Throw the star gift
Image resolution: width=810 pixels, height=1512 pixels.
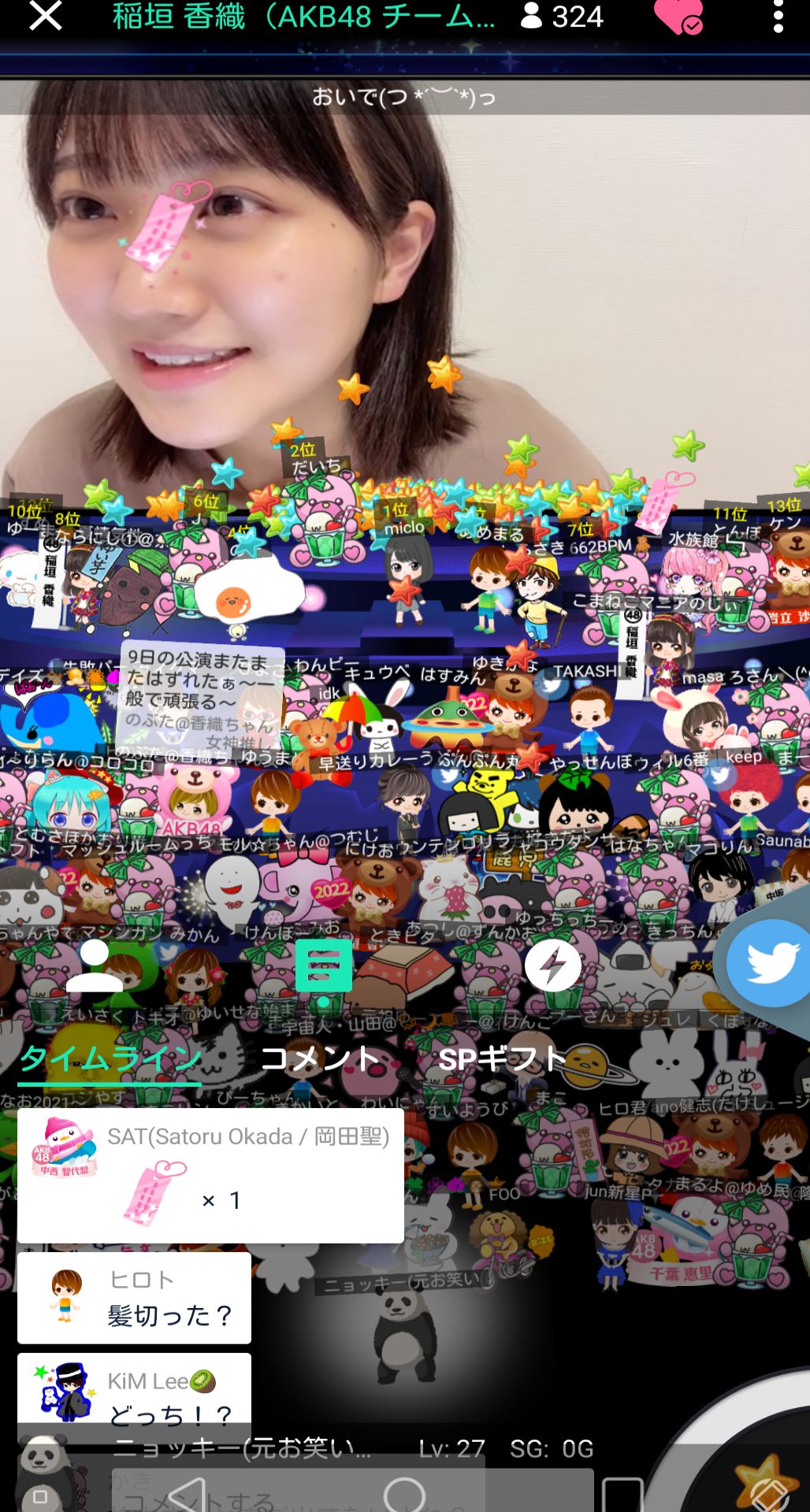[x=760, y=1480]
